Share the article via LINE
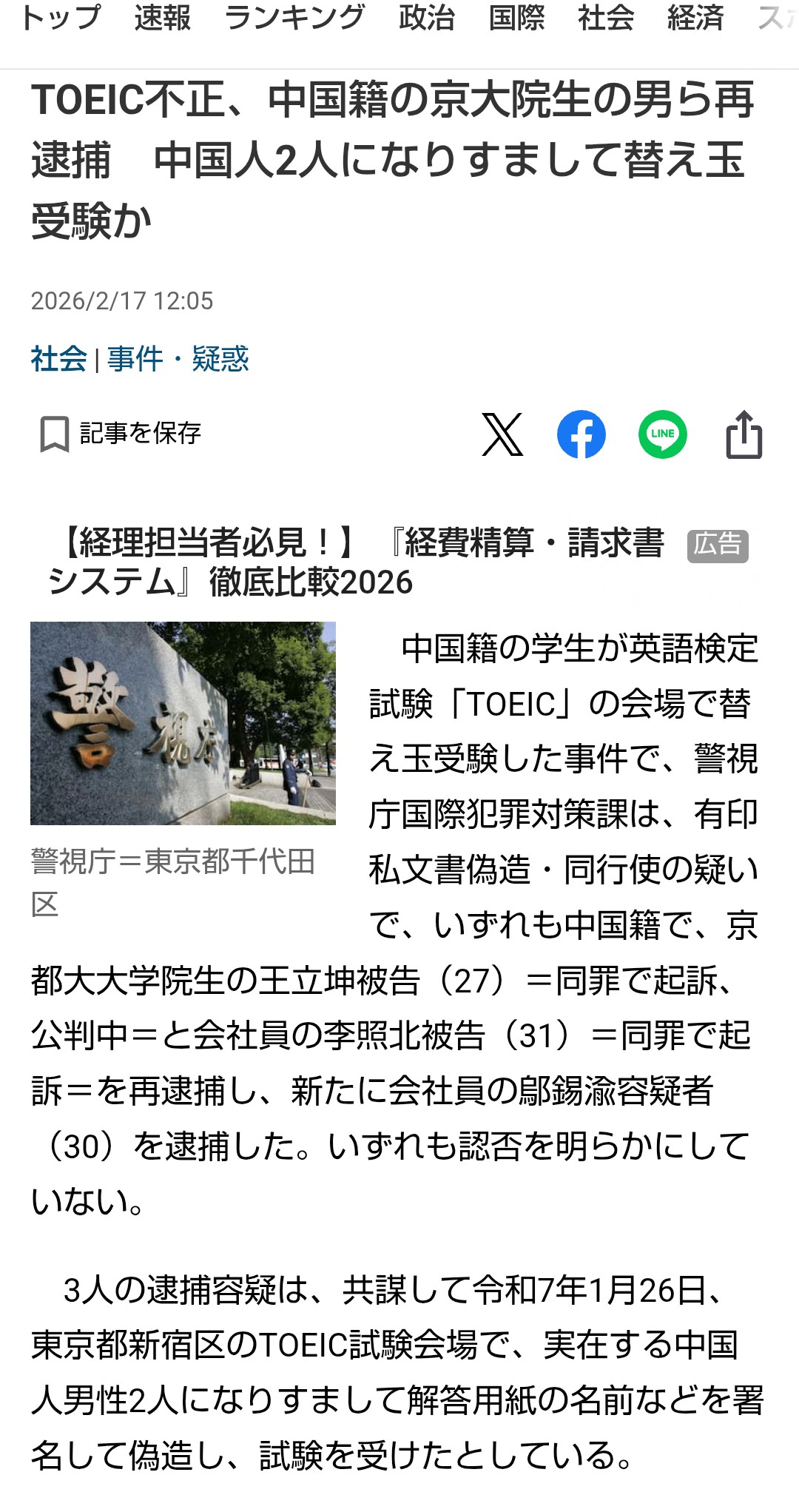 click(662, 434)
